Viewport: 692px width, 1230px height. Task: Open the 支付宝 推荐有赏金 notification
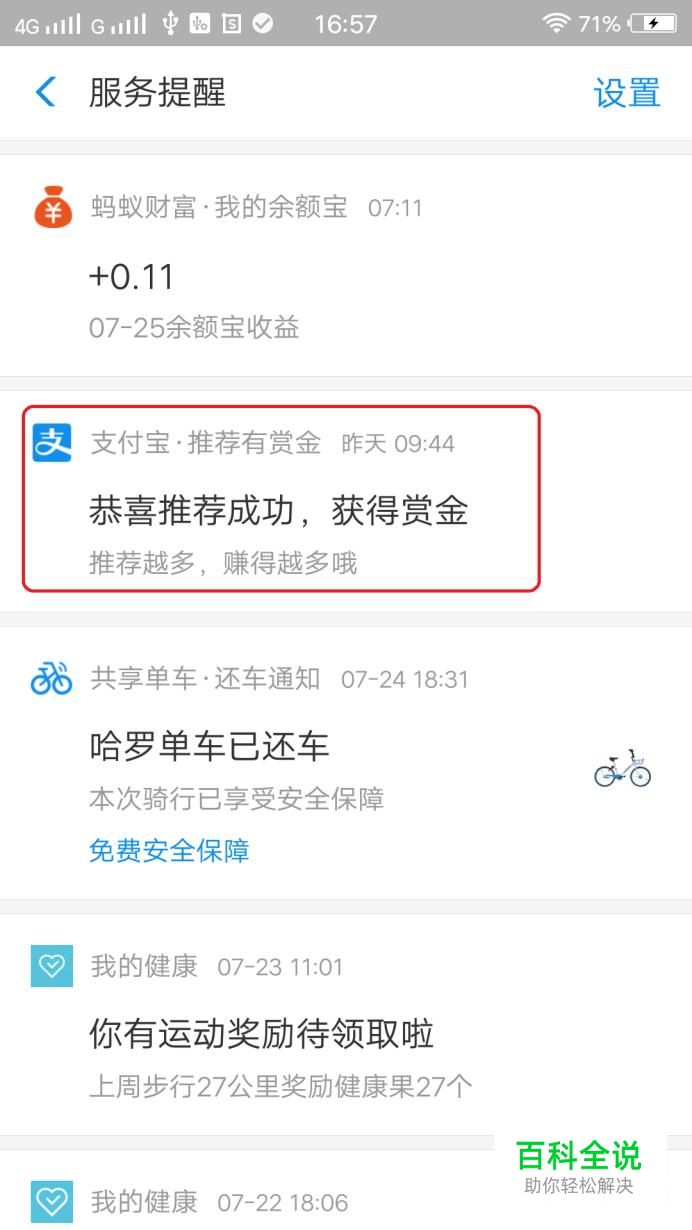coord(346,500)
